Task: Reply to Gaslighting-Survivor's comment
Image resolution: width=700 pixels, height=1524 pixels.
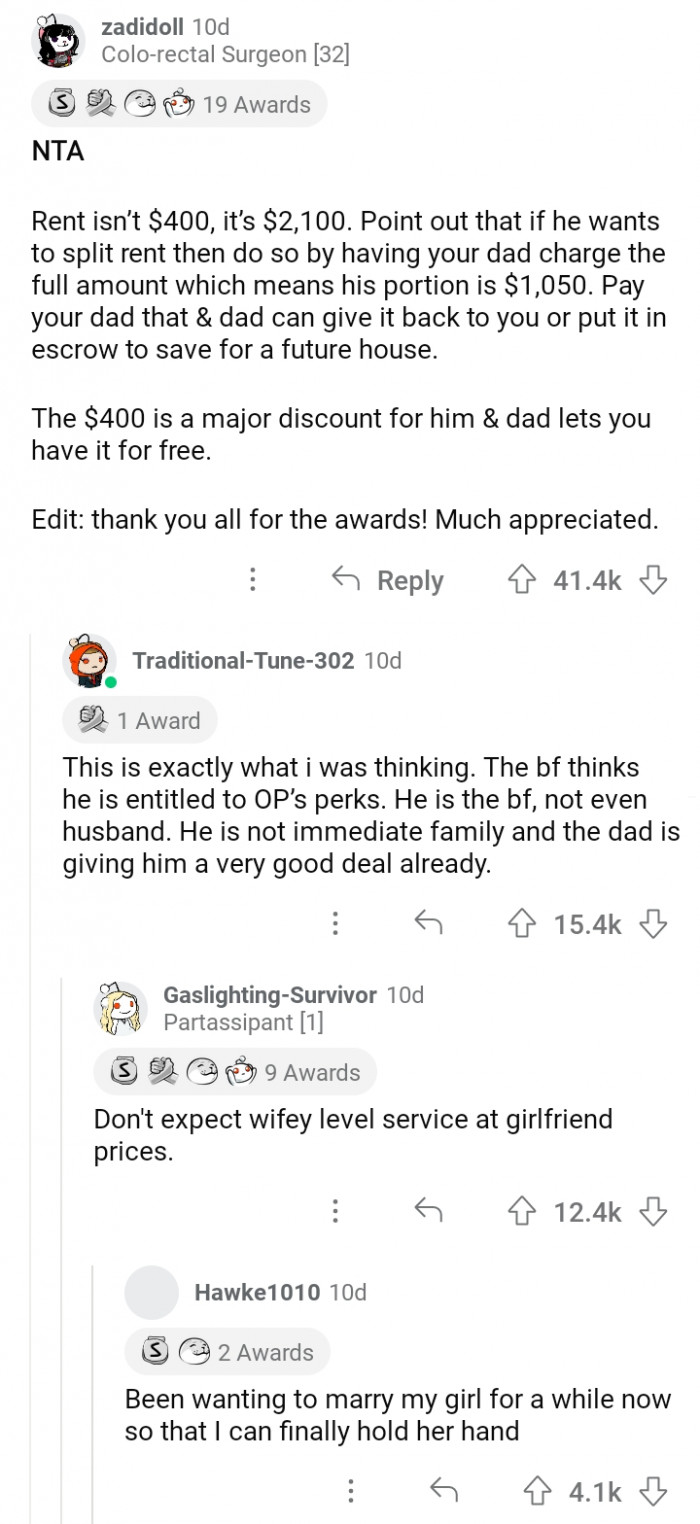Action: [x=429, y=1213]
